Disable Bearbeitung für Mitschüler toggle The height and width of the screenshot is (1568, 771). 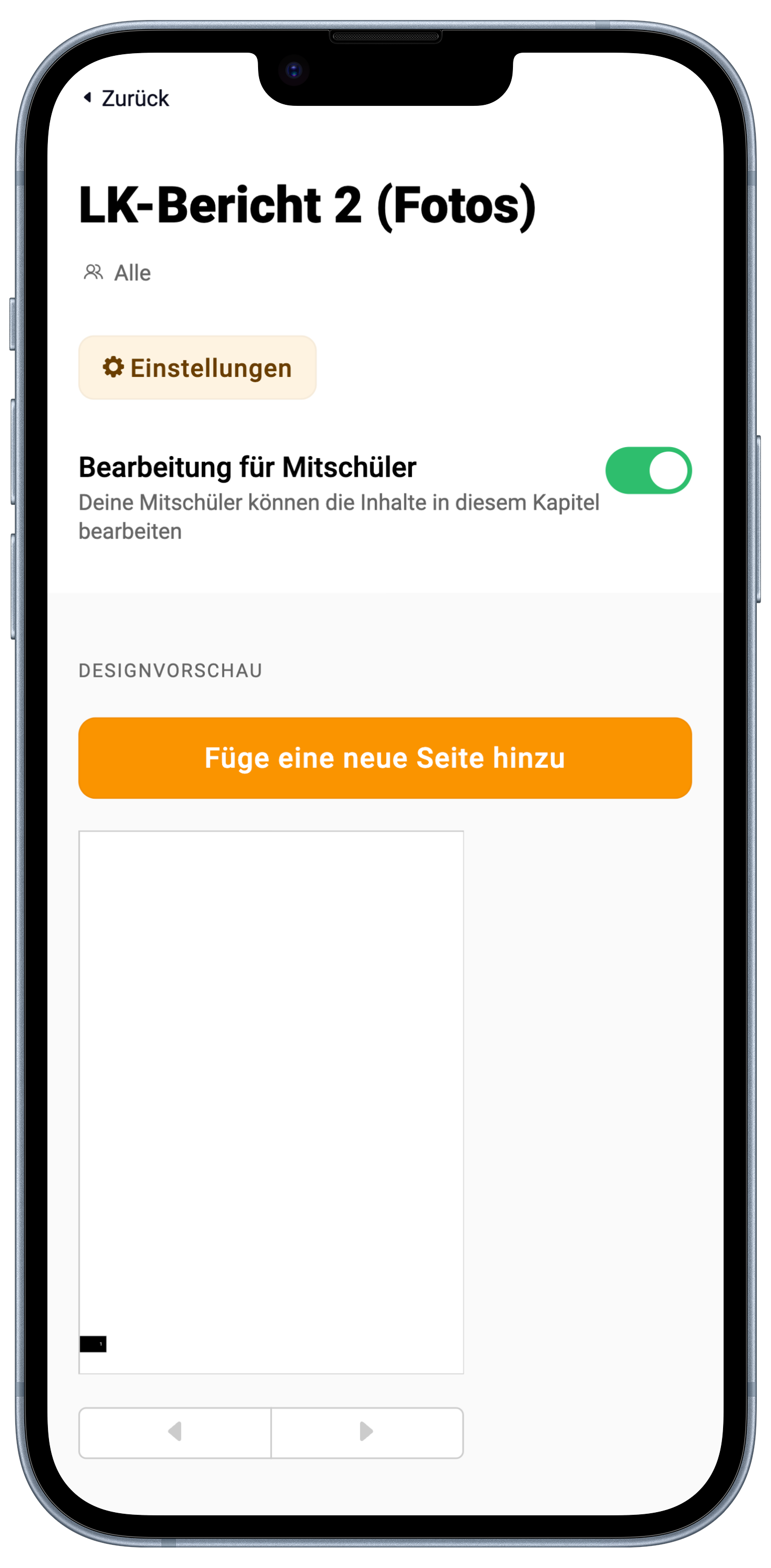(648, 471)
